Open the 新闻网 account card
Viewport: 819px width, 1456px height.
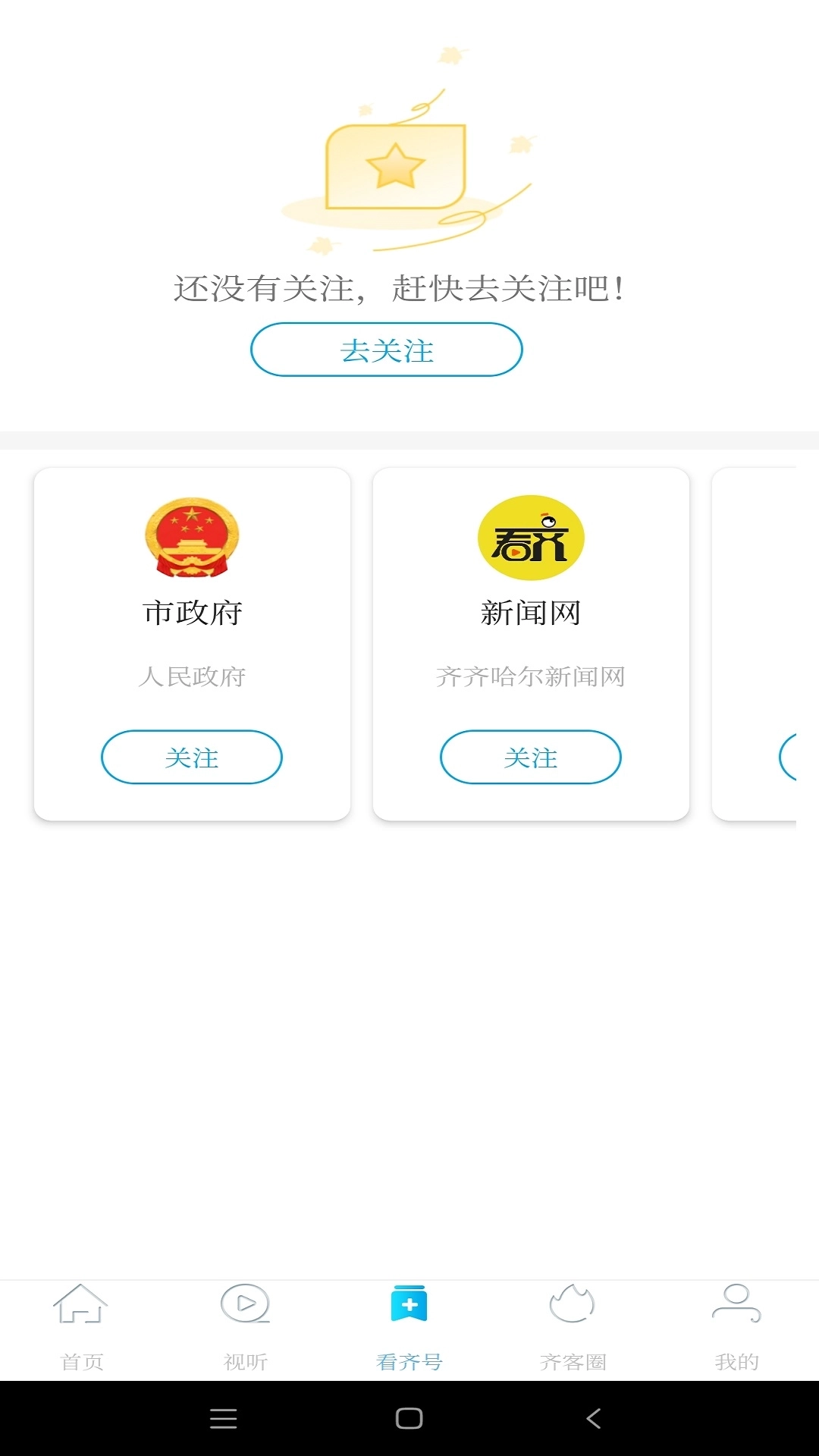coord(531,645)
